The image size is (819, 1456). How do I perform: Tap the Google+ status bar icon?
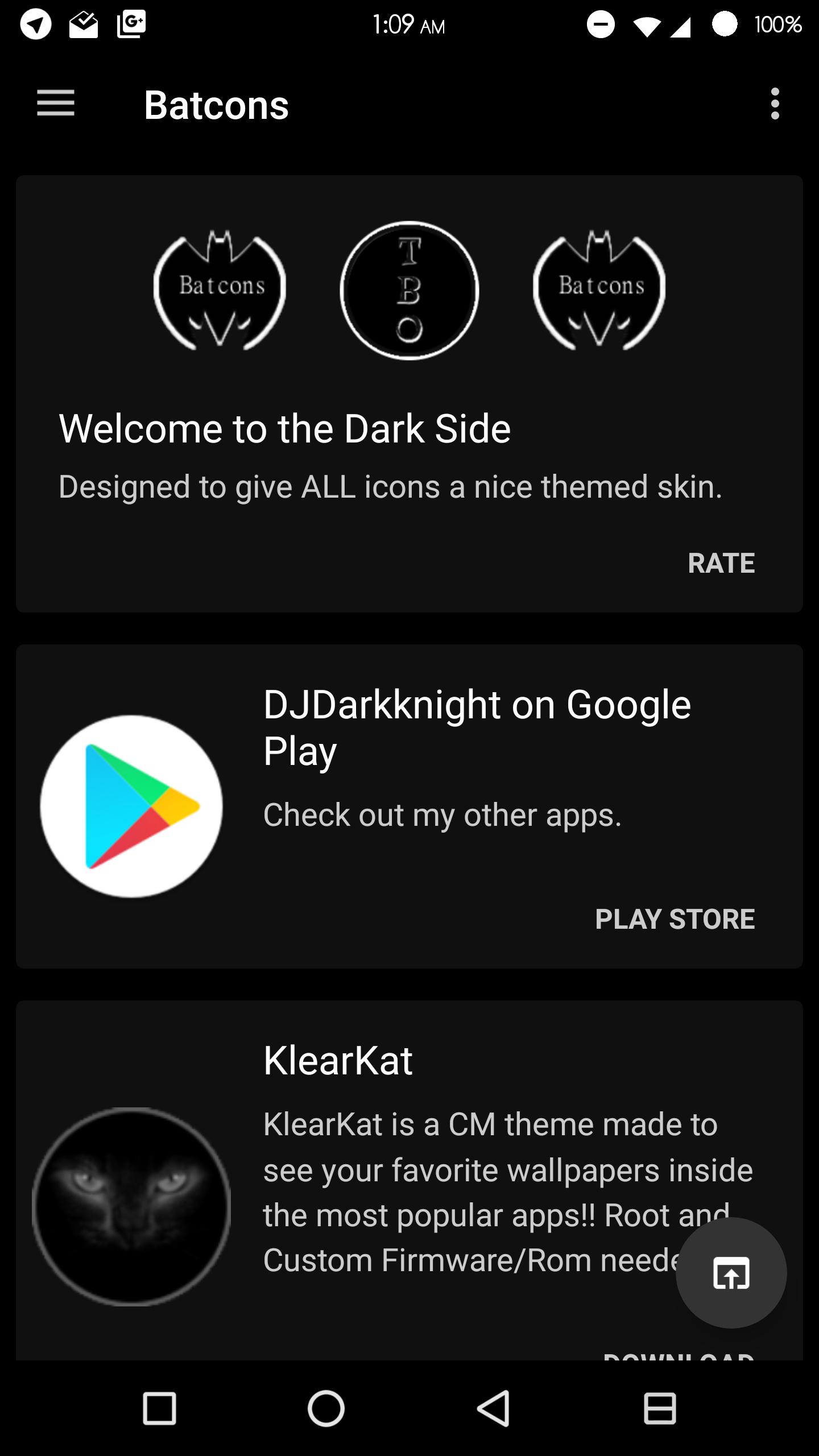click(x=130, y=24)
